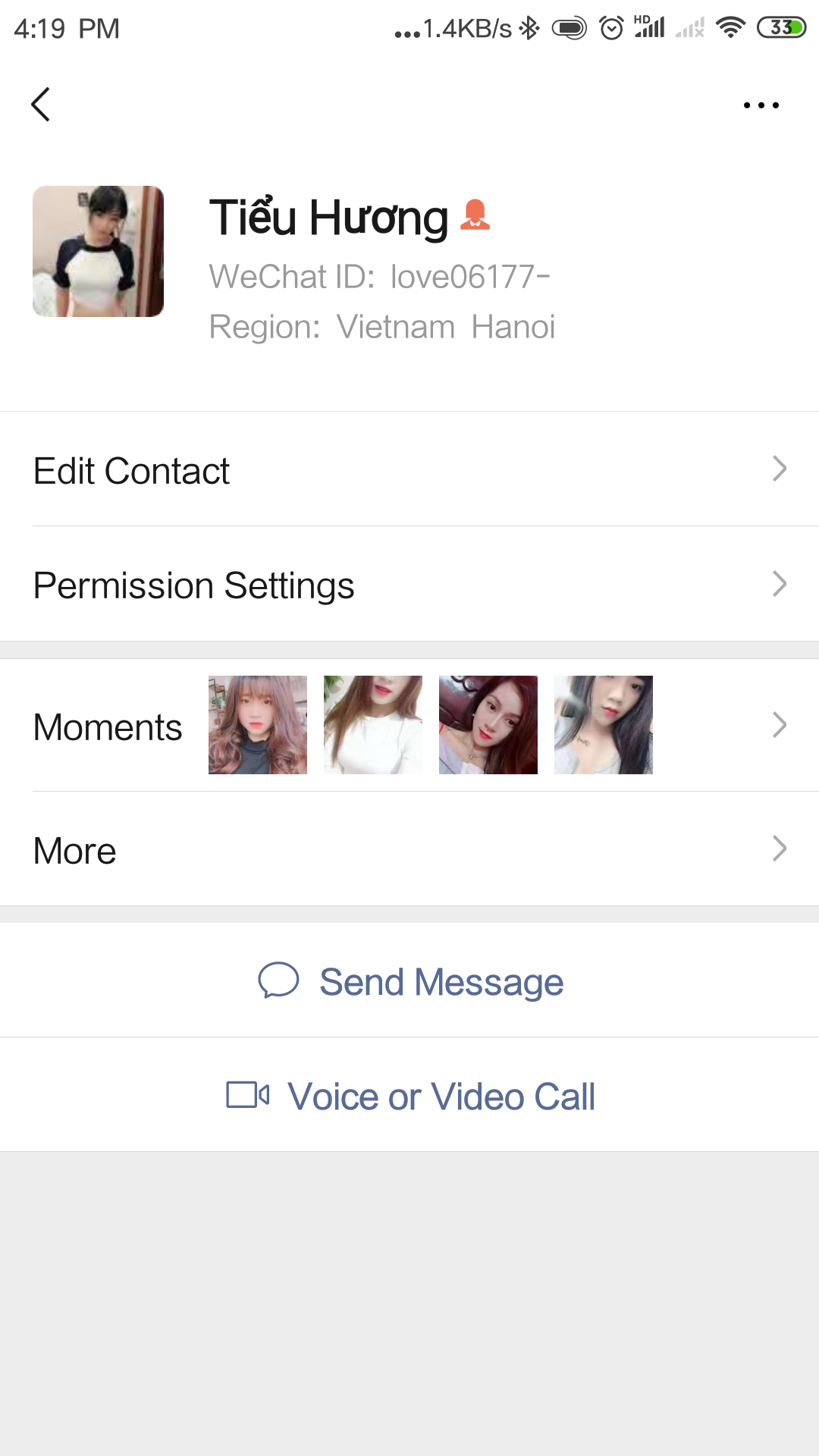The image size is (819, 1456).
Task: Open the More row
Action: pyautogui.click(x=409, y=849)
